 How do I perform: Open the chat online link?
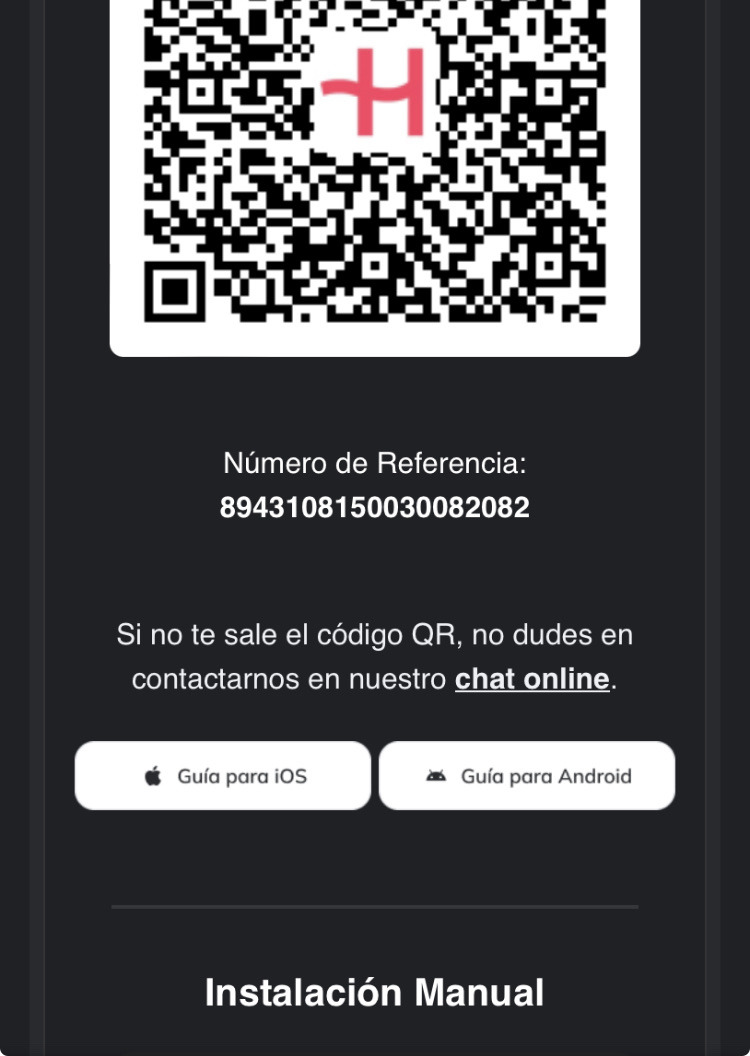tap(532, 679)
